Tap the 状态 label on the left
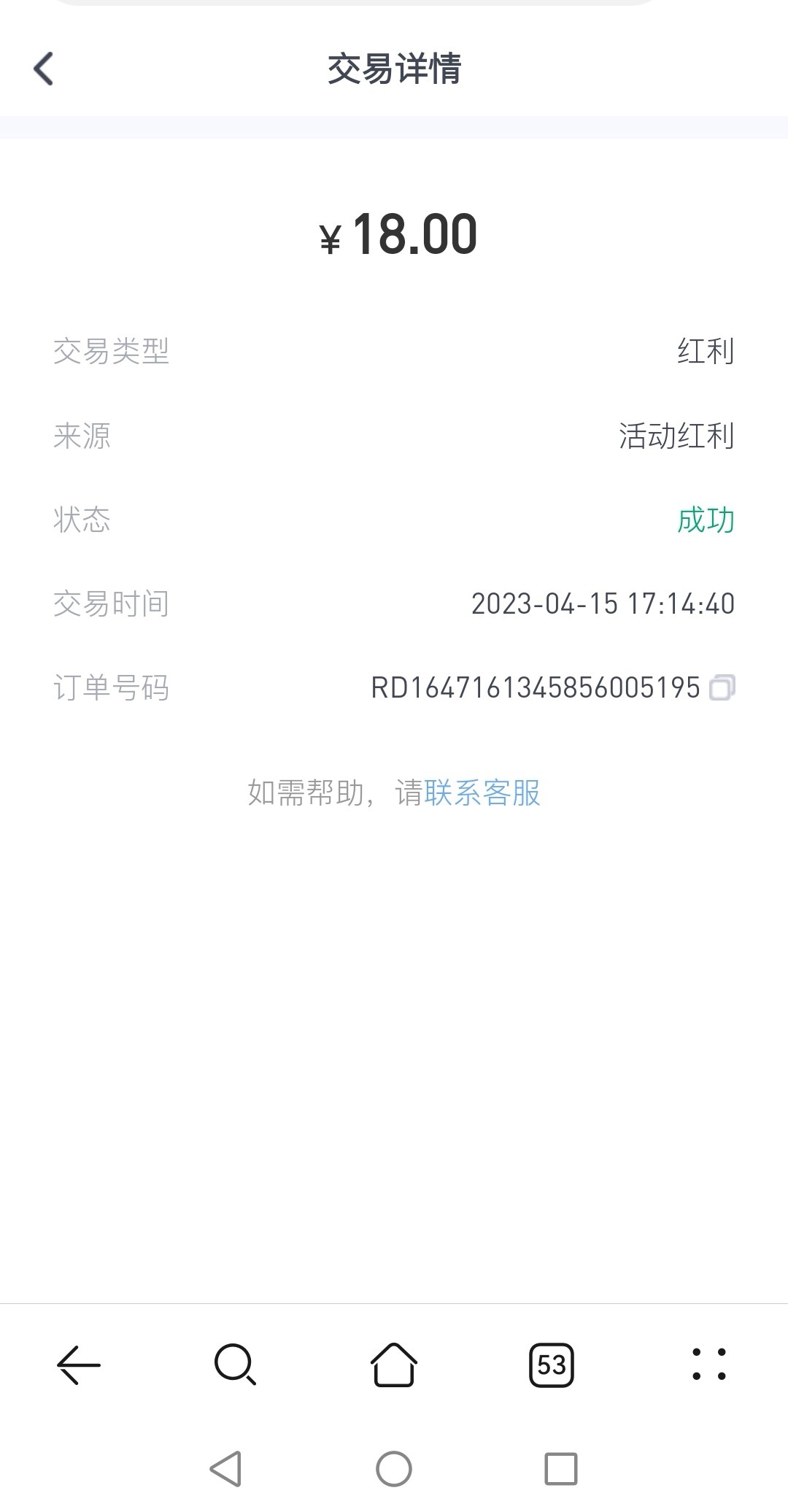 click(82, 520)
